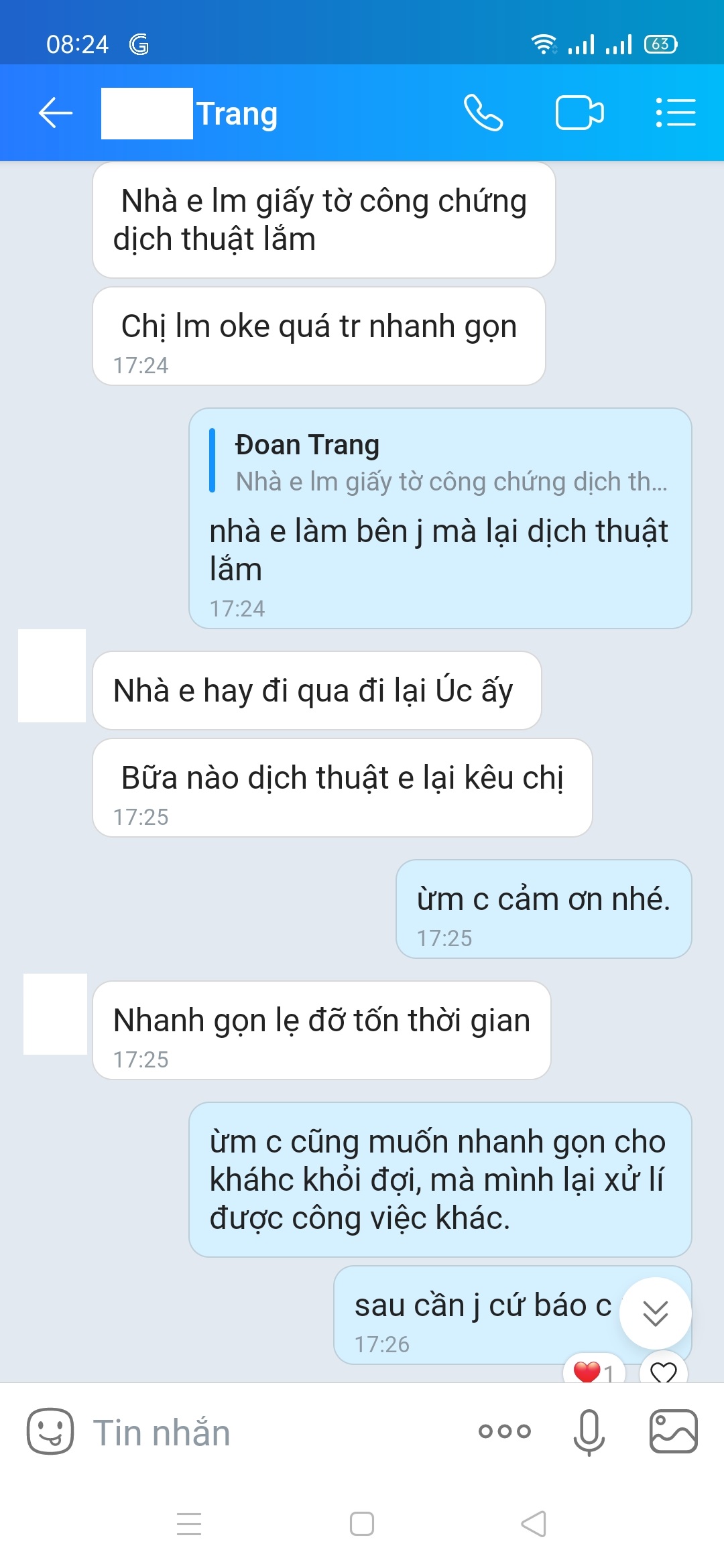Focus the Tin nhắn message field
This screenshot has width=724, height=1568.
point(268,1433)
